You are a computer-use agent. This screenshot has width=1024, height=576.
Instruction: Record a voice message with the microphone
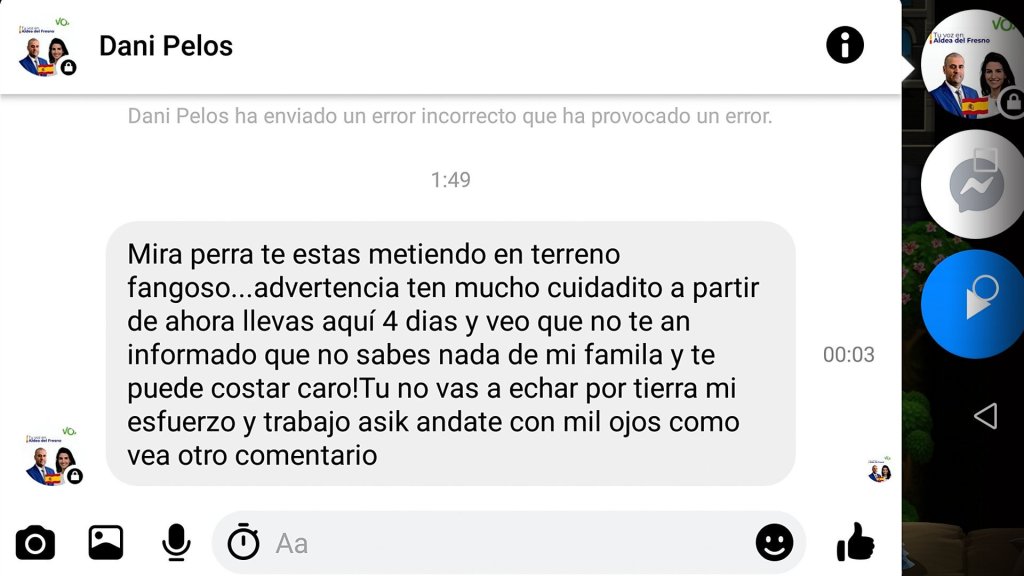pos(176,543)
